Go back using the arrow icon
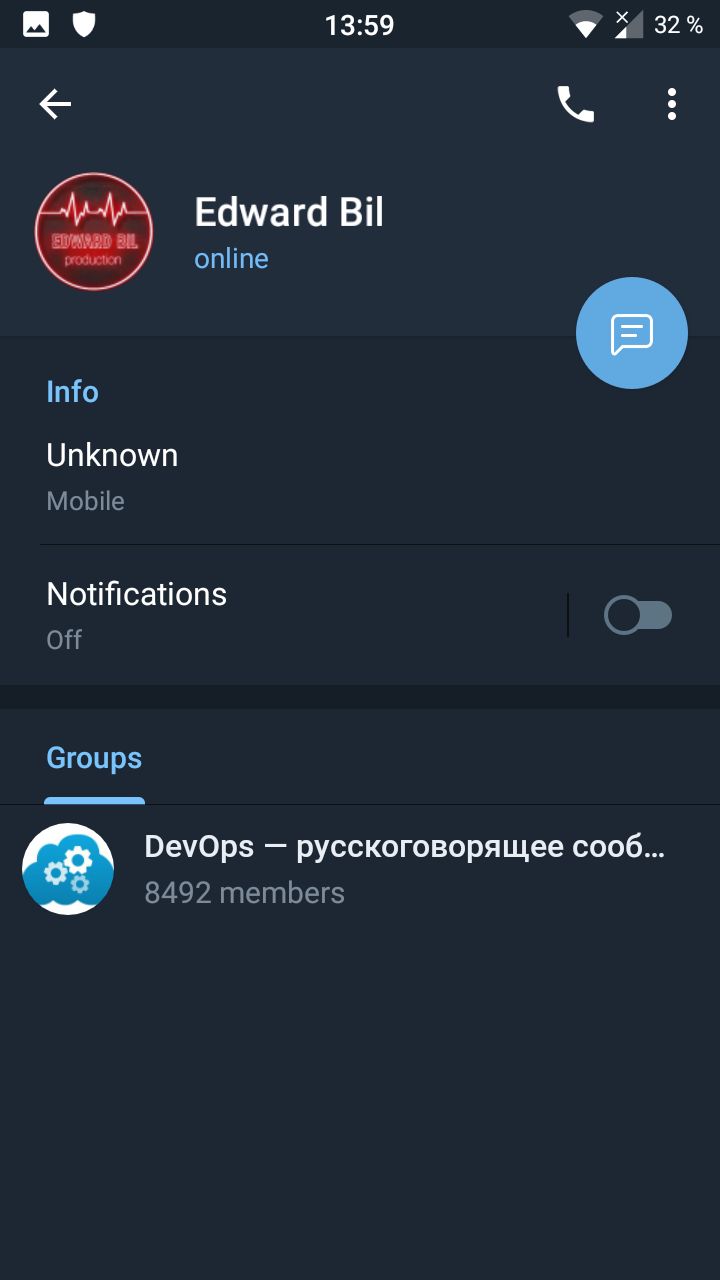 pyautogui.click(x=55, y=104)
